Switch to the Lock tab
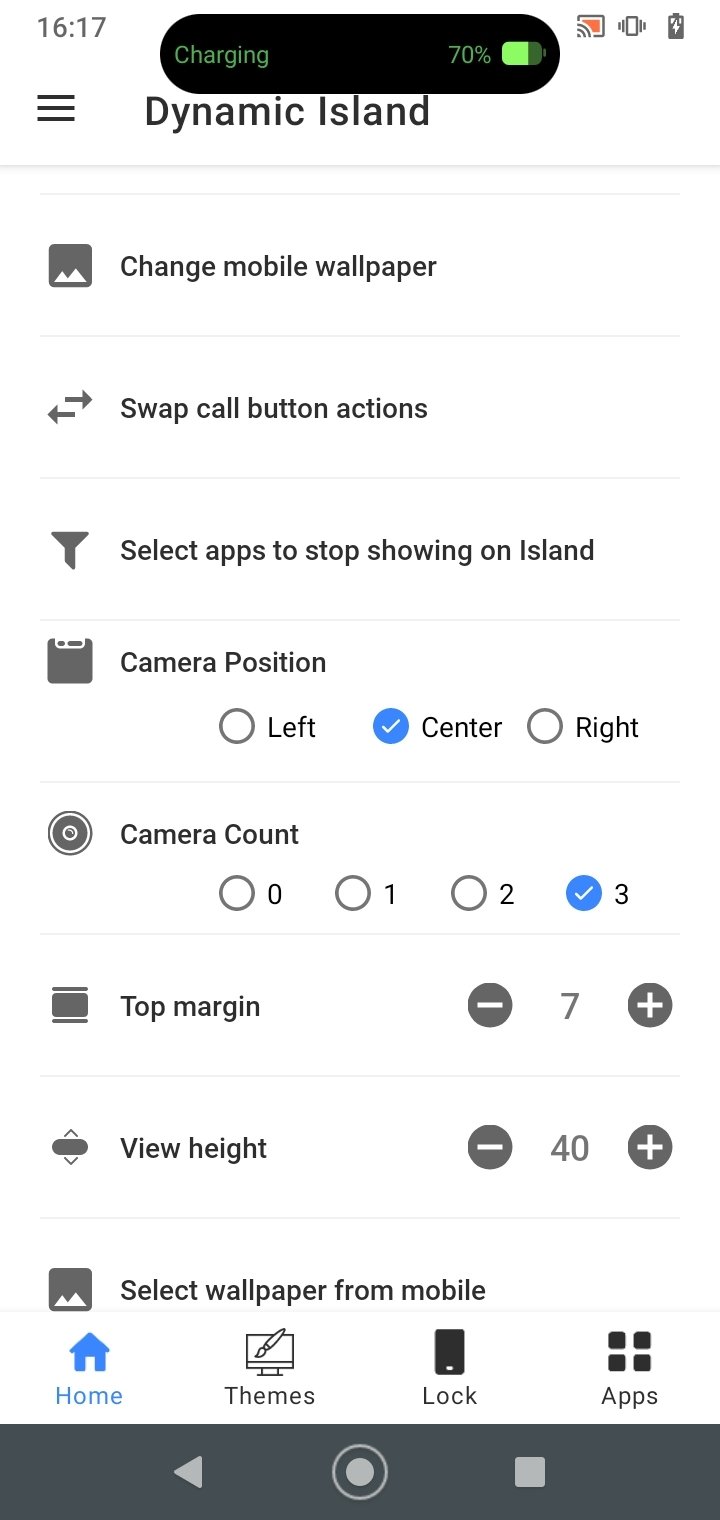The image size is (720, 1520). pyautogui.click(x=450, y=1368)
